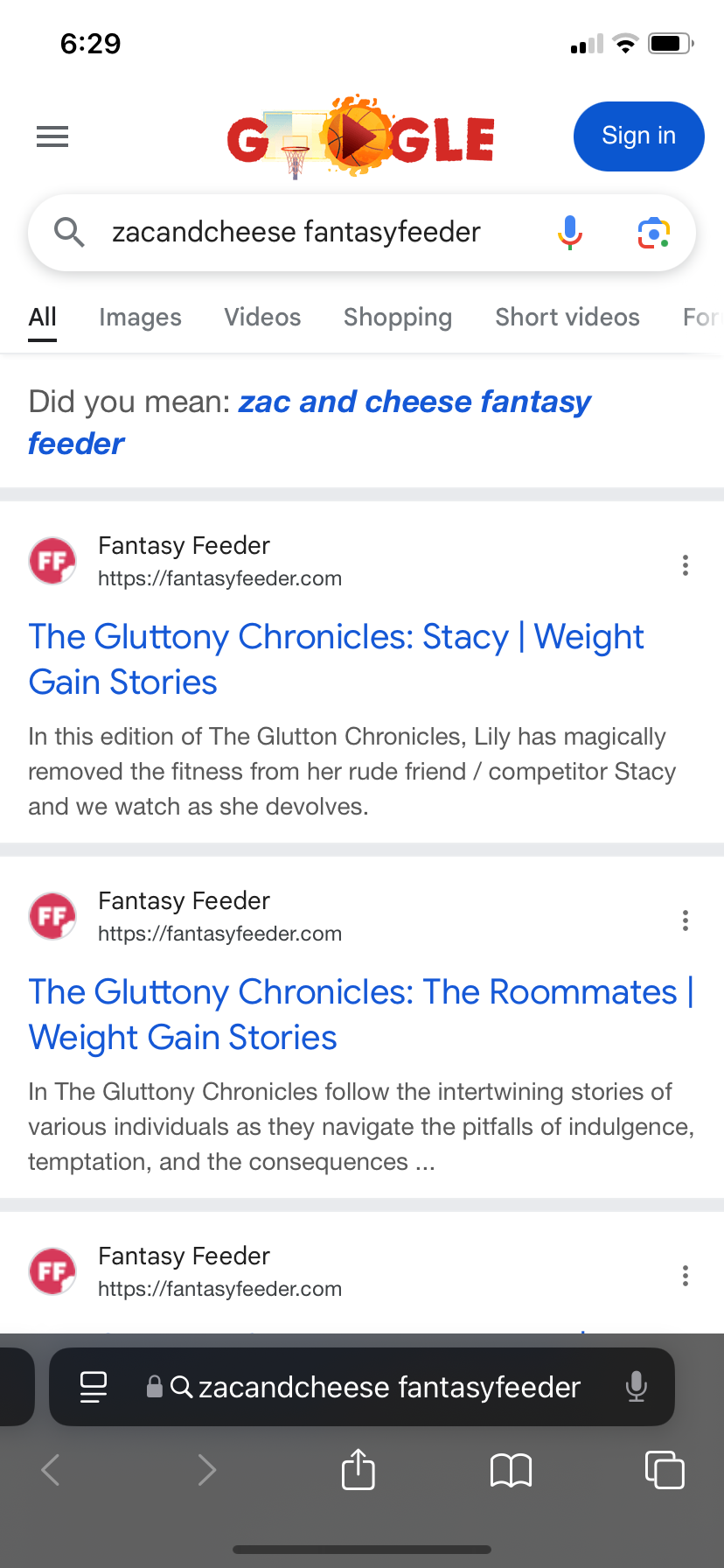Open options for the Roommates result
This screenshot has height=1568, width=724.
[x=686, y=920]
